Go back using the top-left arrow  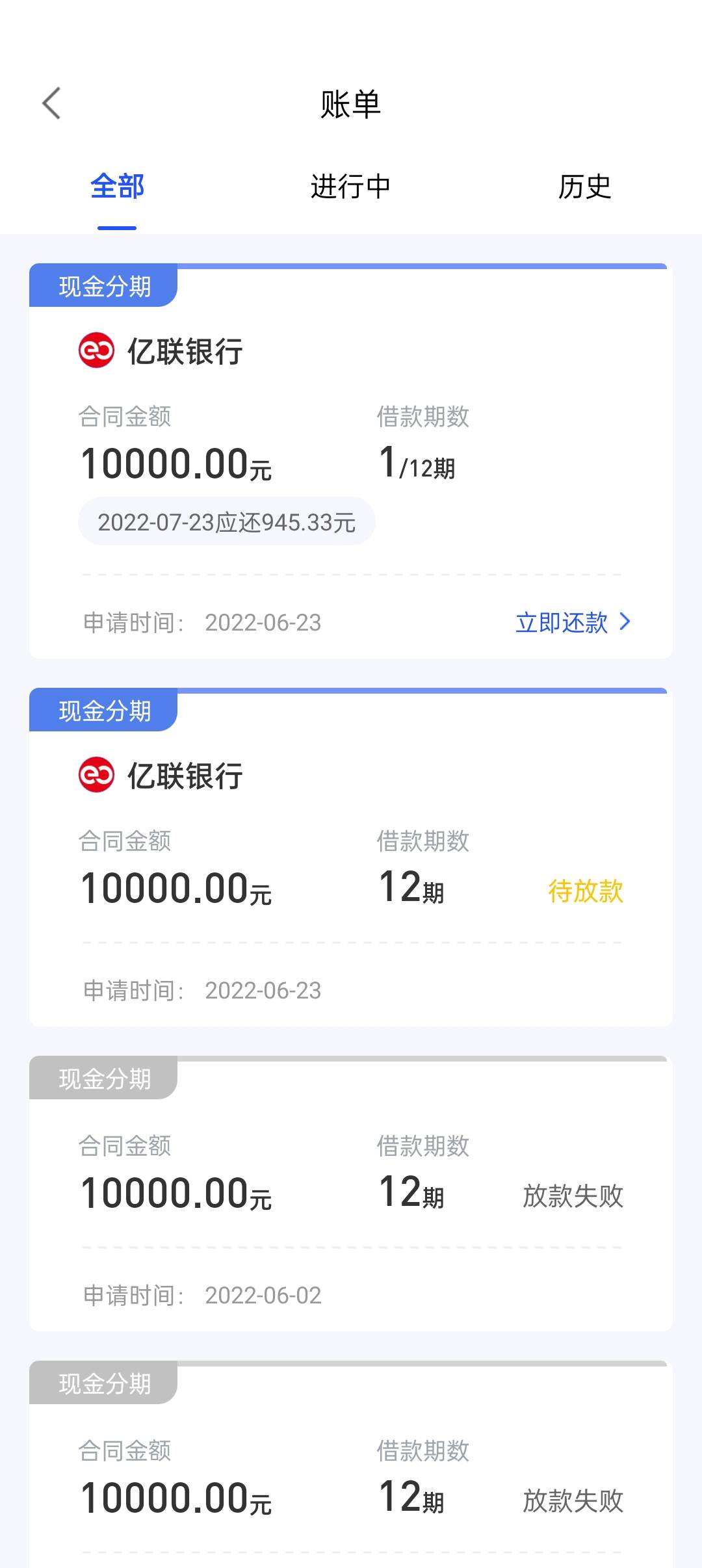pos(51,103)
